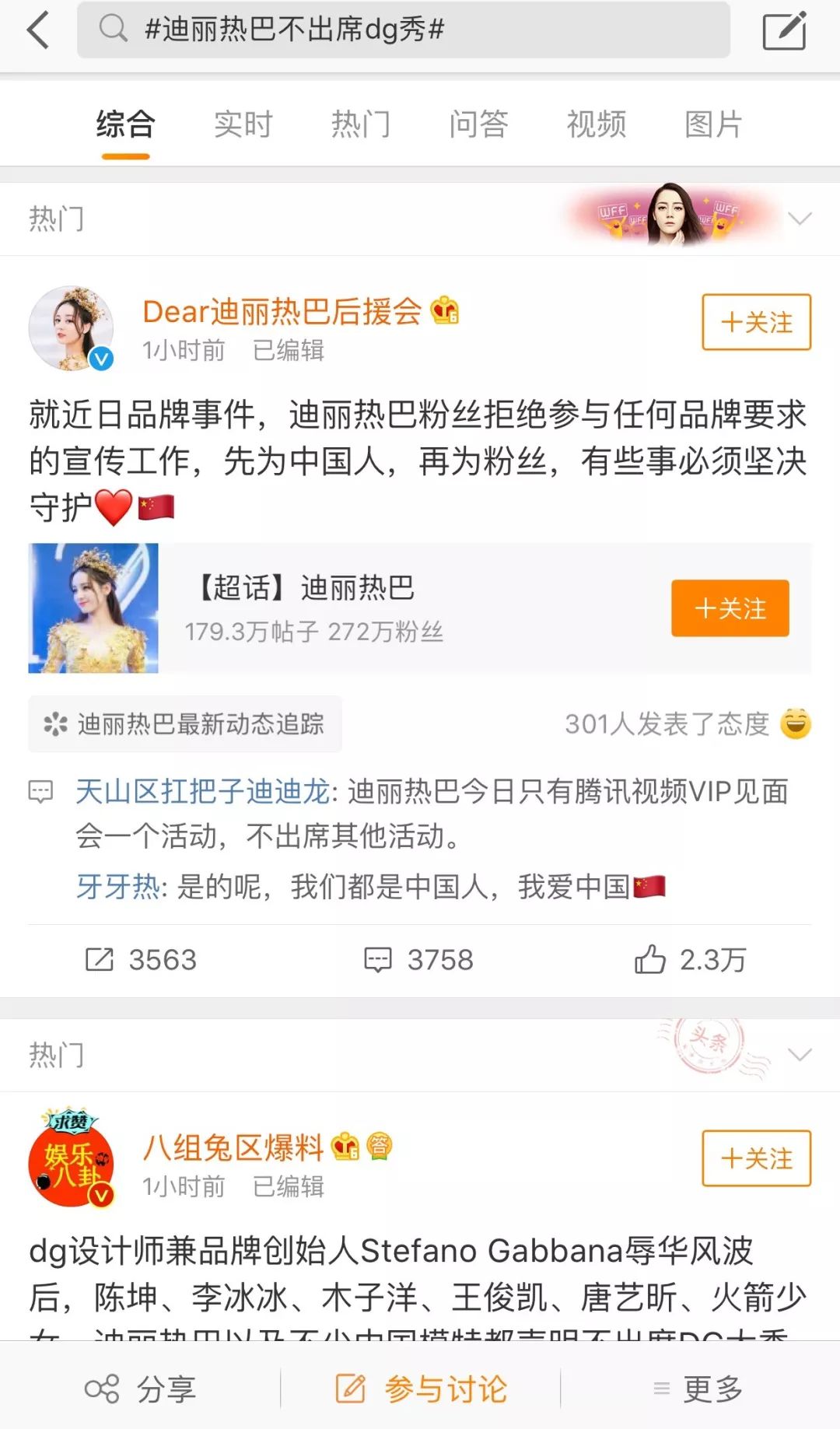The height and width of the screenshot is (1429, 840).
Task: Open 迪丽热巴最新动态追踪 chip
Action: 185,724
